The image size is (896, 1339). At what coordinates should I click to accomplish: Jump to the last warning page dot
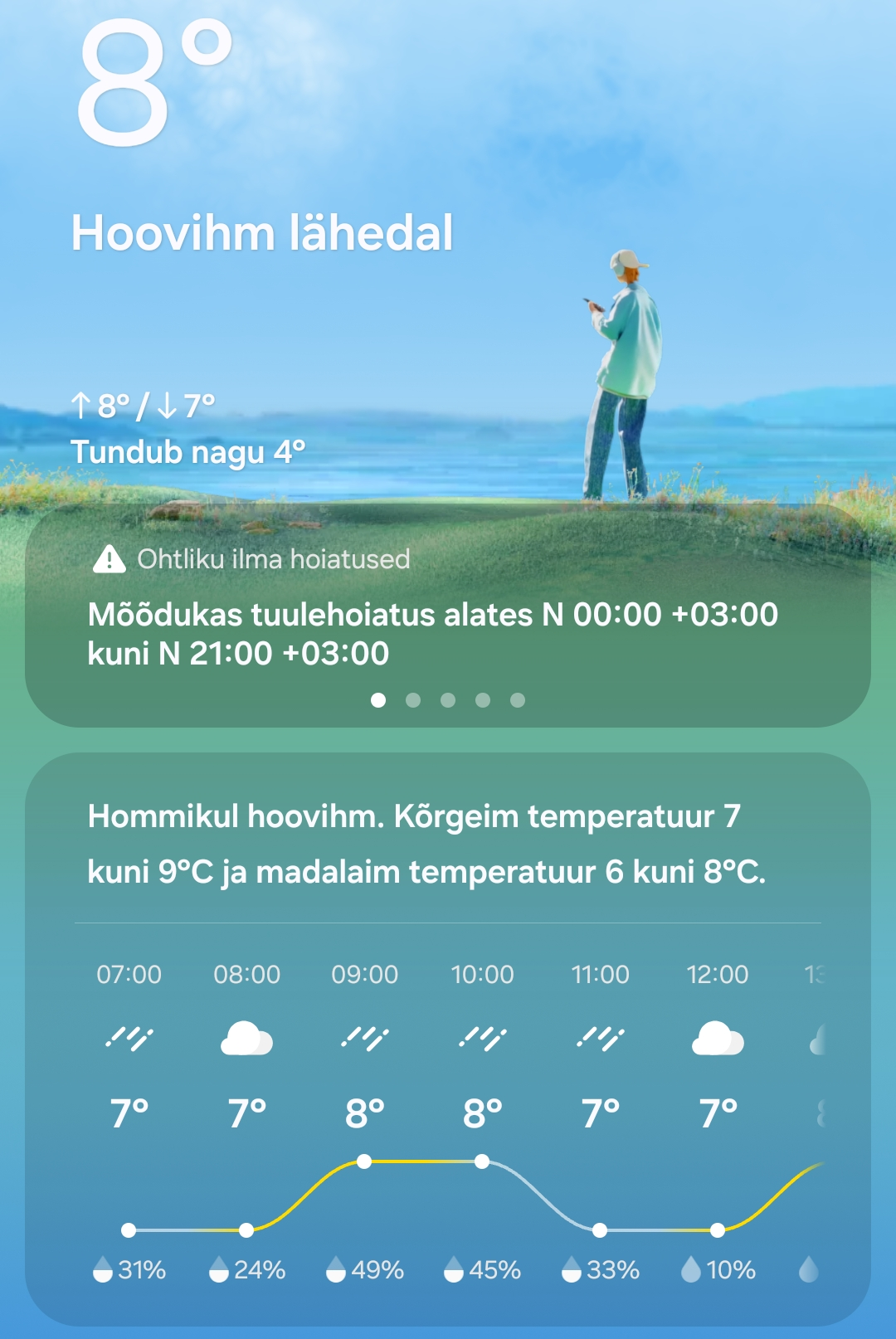518,700
